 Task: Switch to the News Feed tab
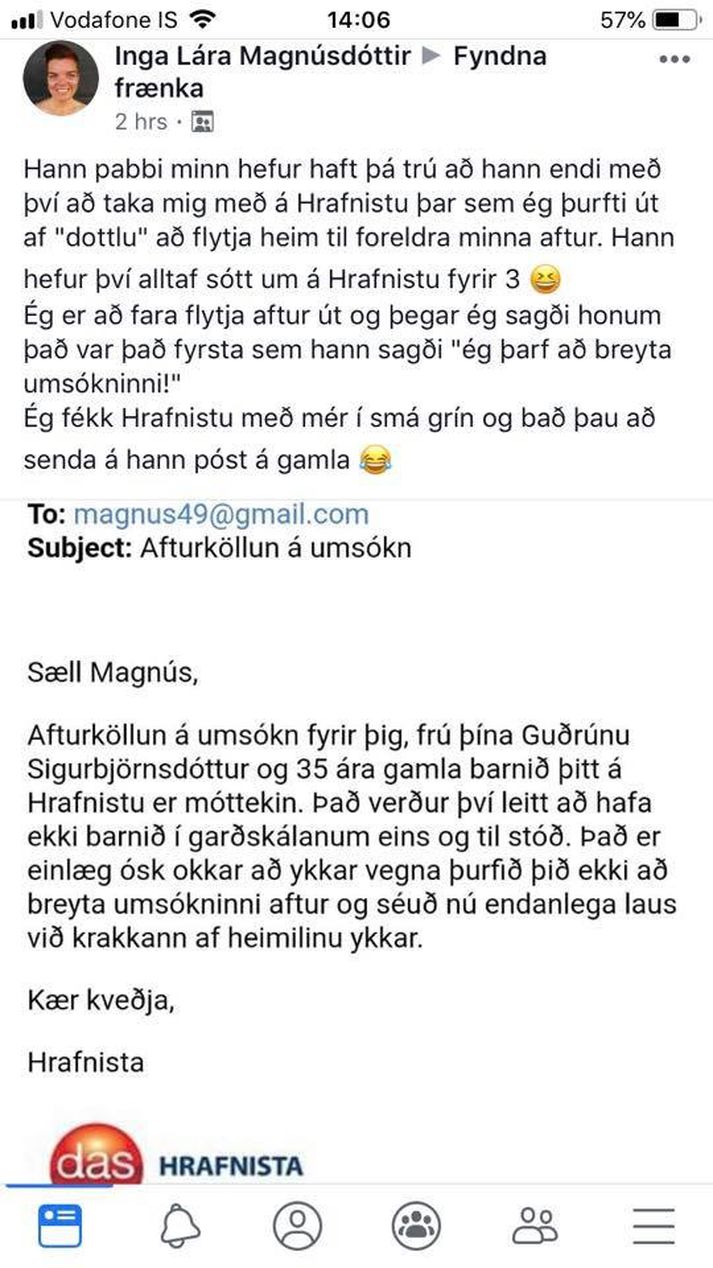click(60, 1225)
